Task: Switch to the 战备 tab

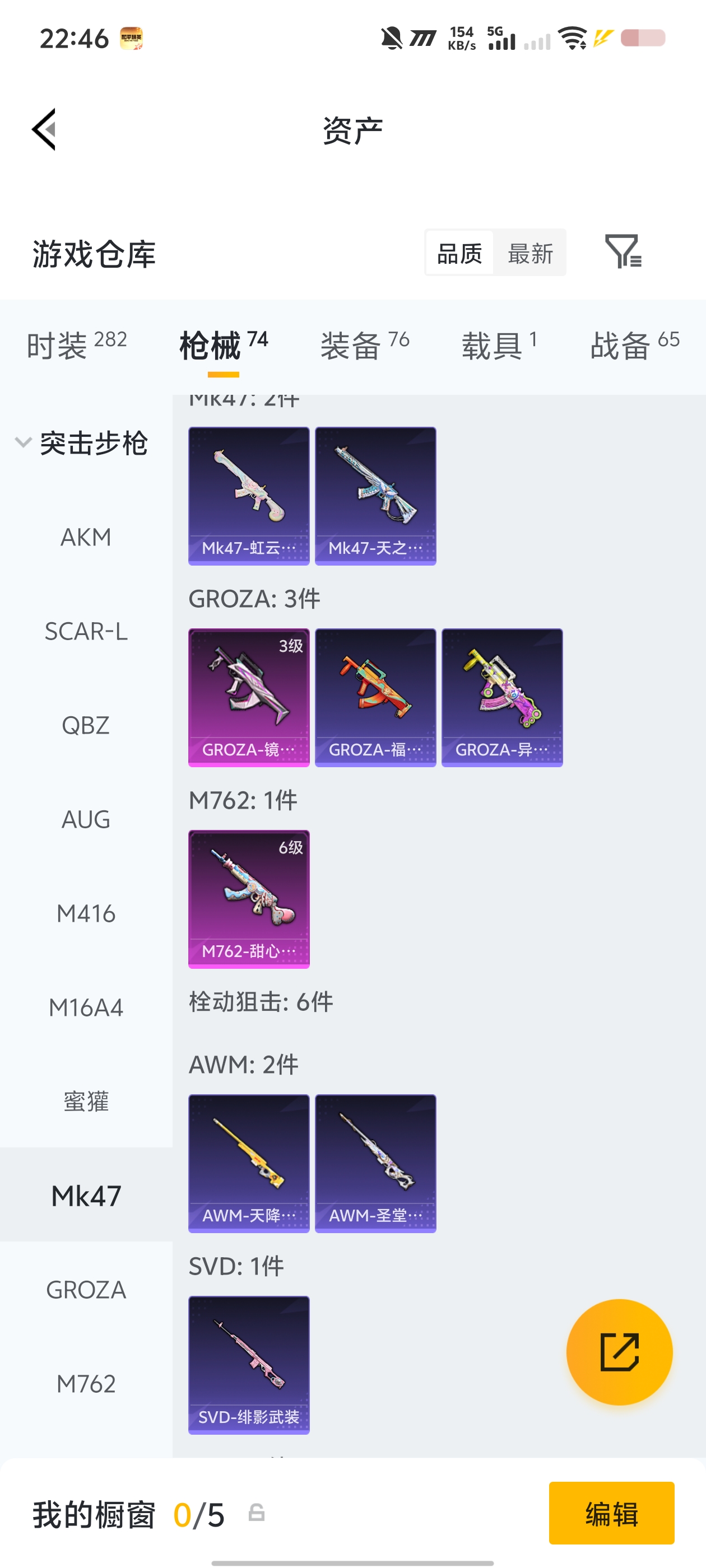Action: 634,345
